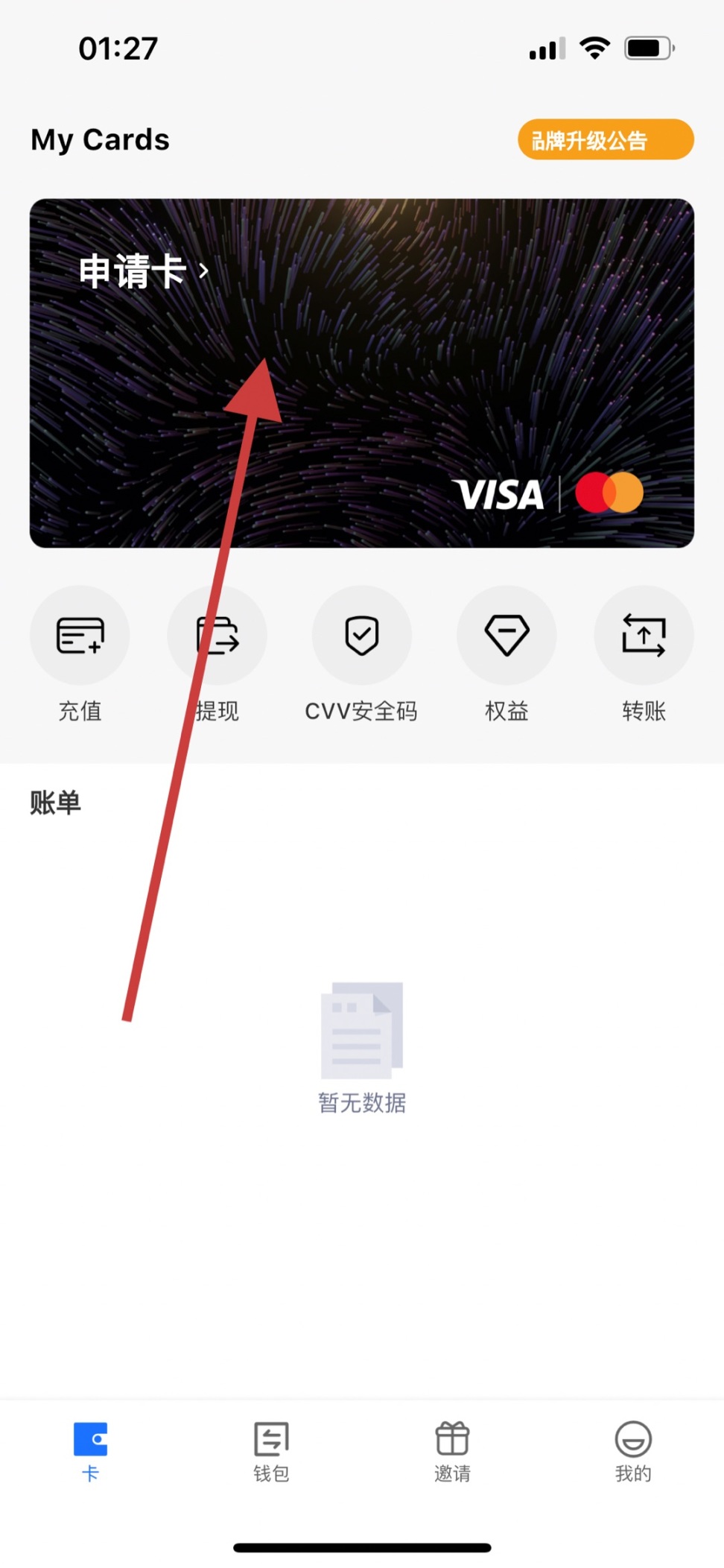Tap 申请卡 to apply for a card
Image resolution: width=724 pixels, height=1568 pixels.
coord(143,271)
